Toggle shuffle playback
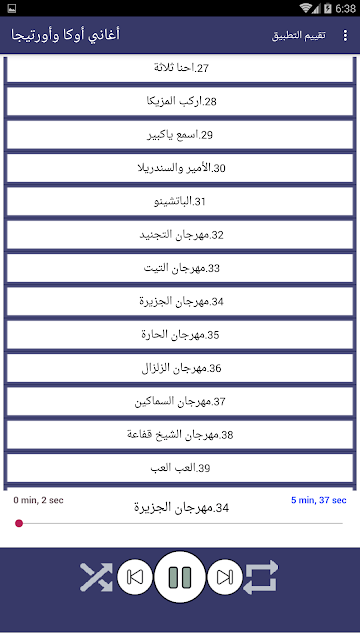Screen dimensions: 360x640 click(x=96, y=577)
